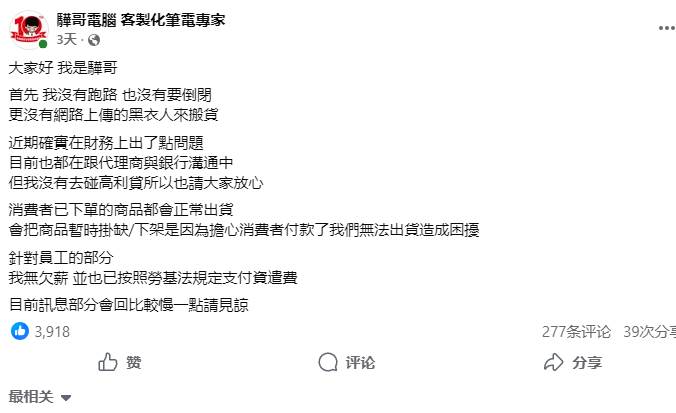Open the post's 3天 timestamp link
The width and height of the screenshot is (676, 413).
[x=67, y=39]
